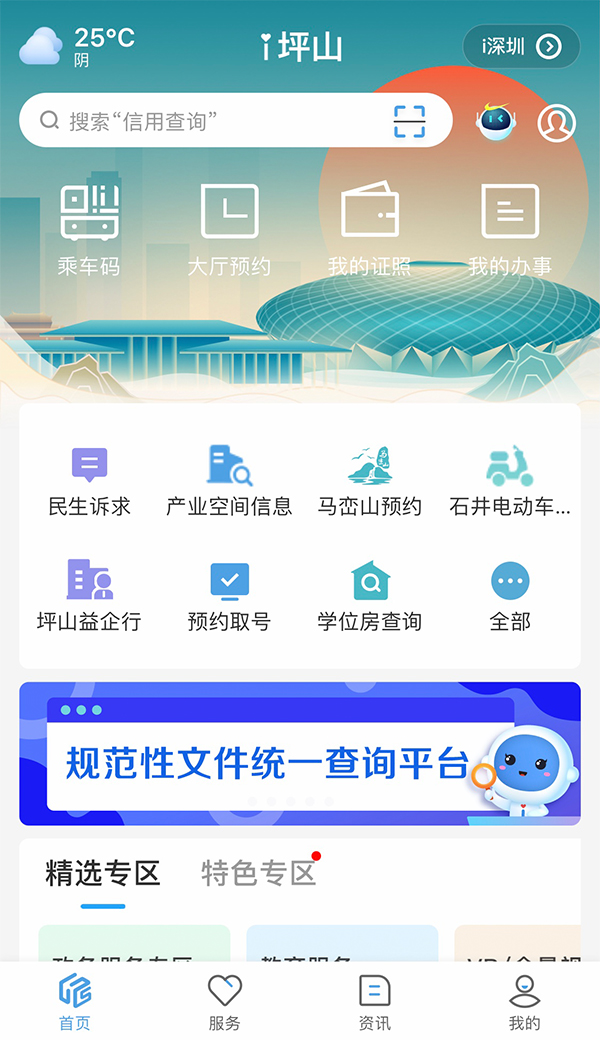Screen dimensions: 600x1040
Task: Open 坪山益企行 service
Action: click(89, 596)
